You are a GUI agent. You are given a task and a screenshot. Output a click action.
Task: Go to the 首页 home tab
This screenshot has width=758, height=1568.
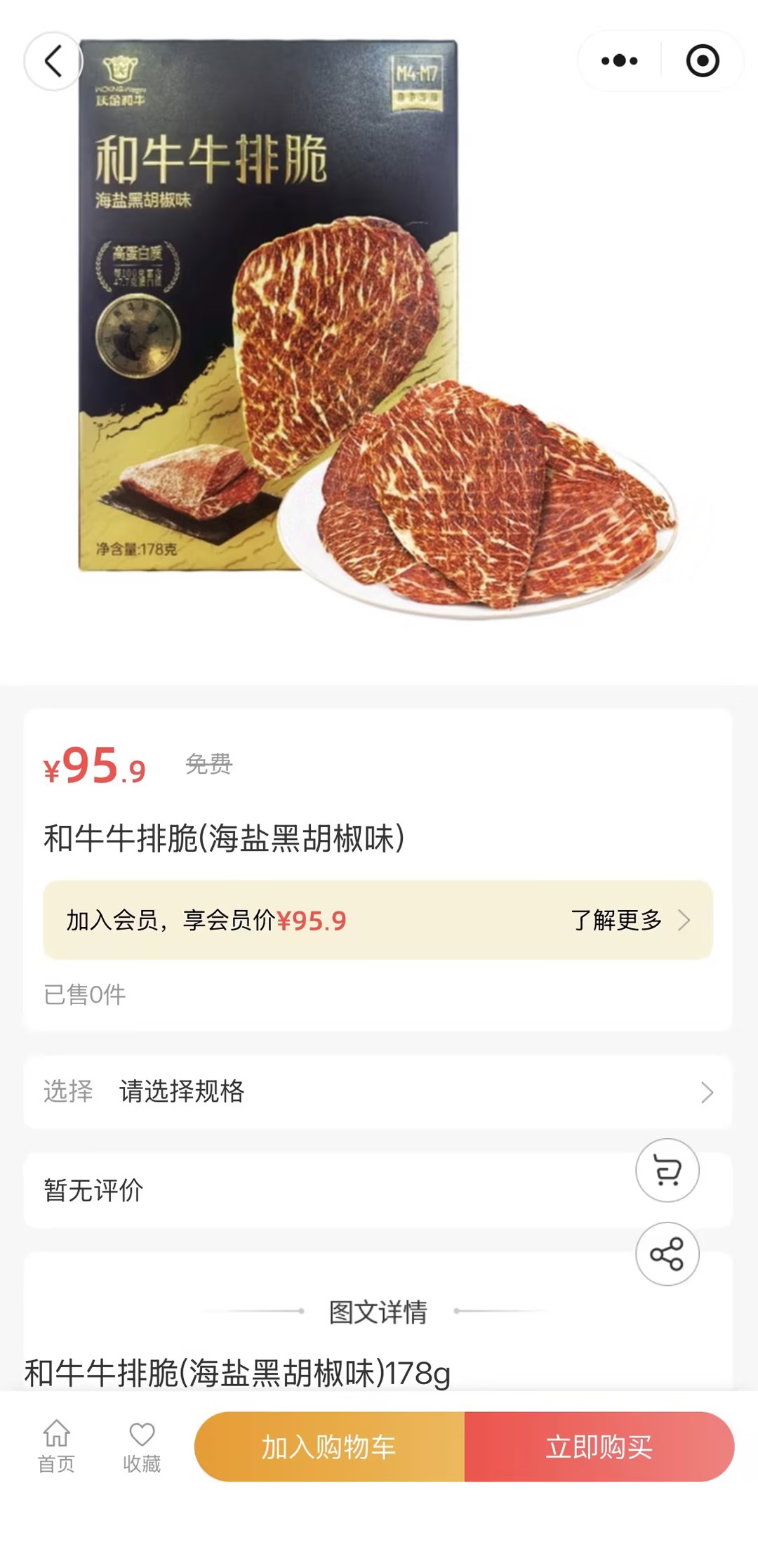56,1447
